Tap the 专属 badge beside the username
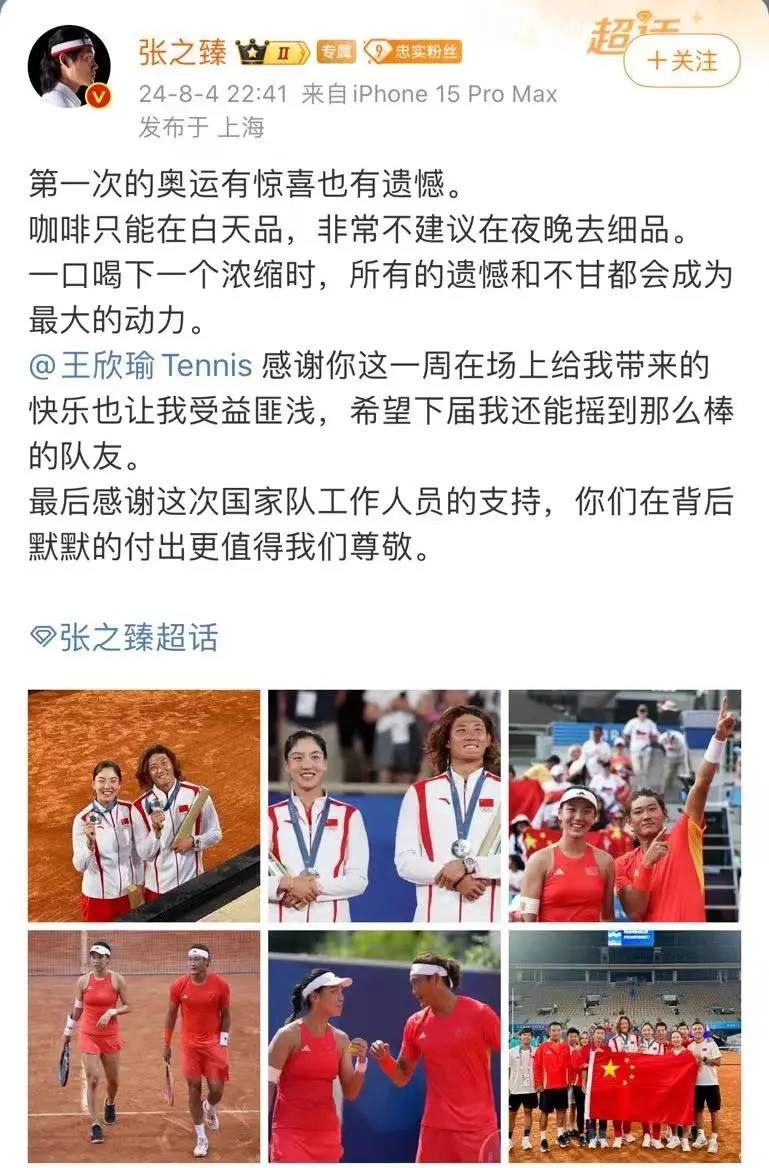This screenshot has width=769, height=1168. click(x=336, y=52)
